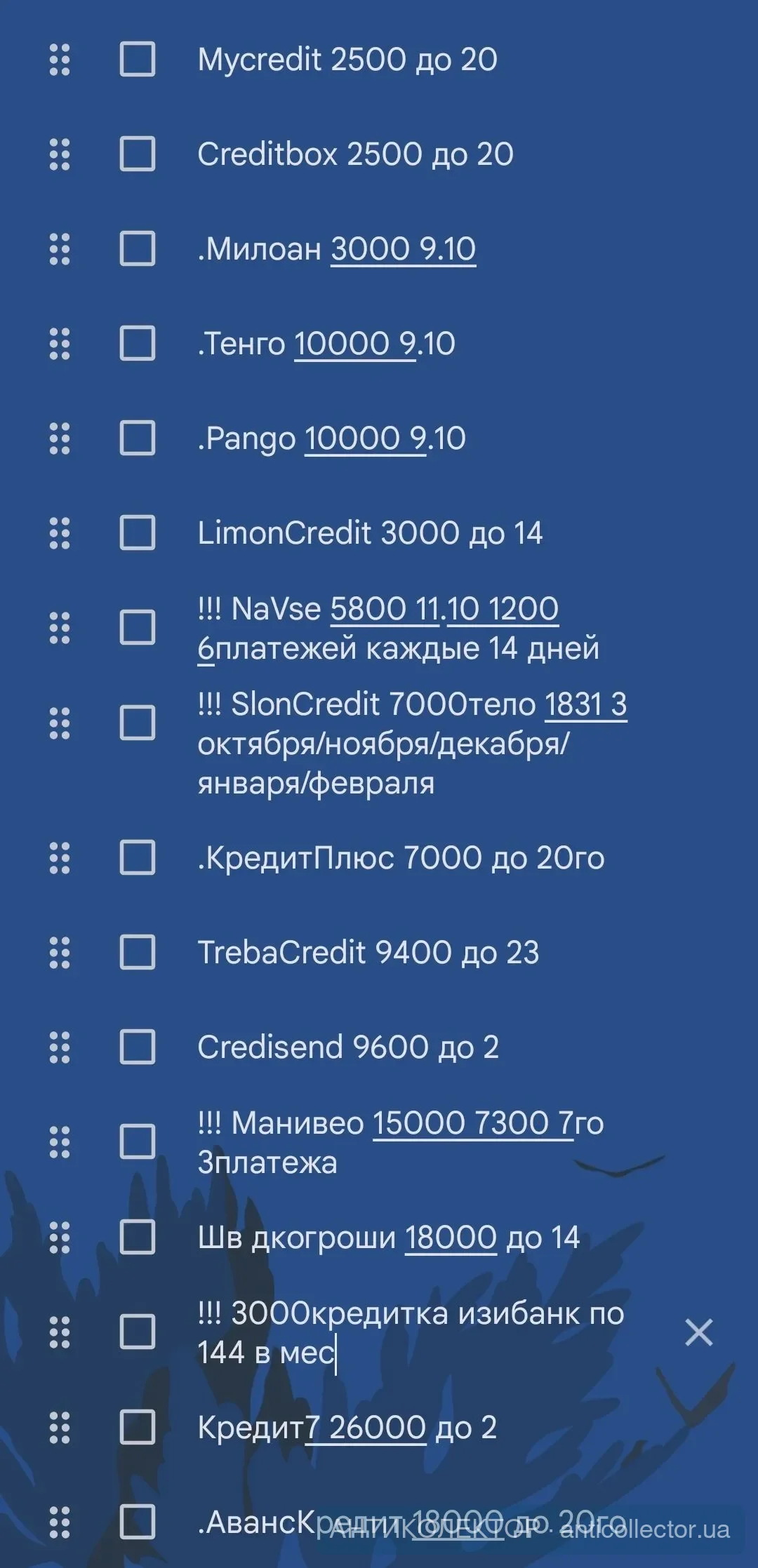Check the 3000кредитка изибанк checkbox
Screen dimensions: 758x1568
[x=138, y=1332]
